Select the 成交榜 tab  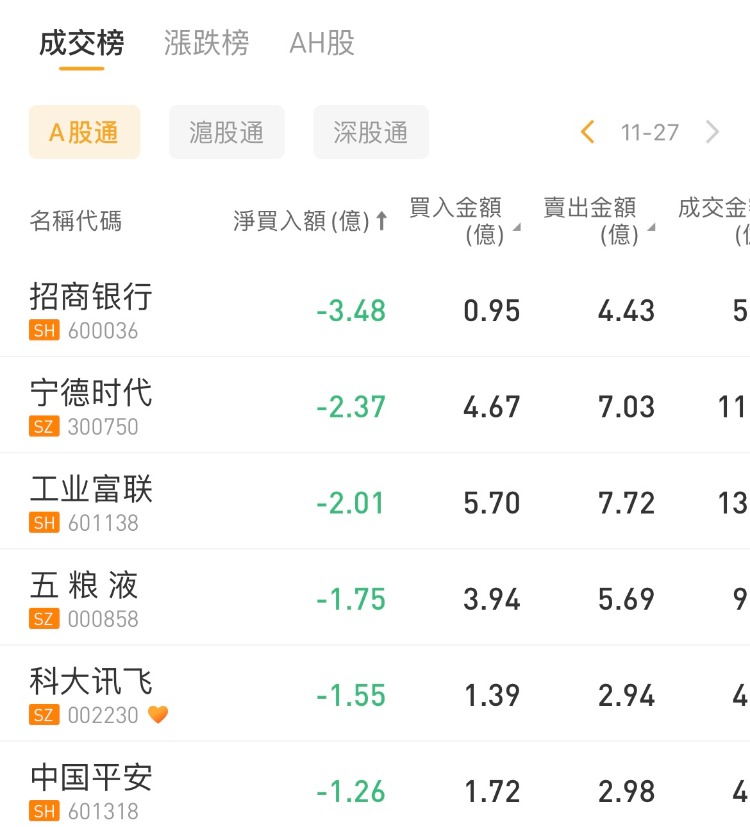pos(82,43)
